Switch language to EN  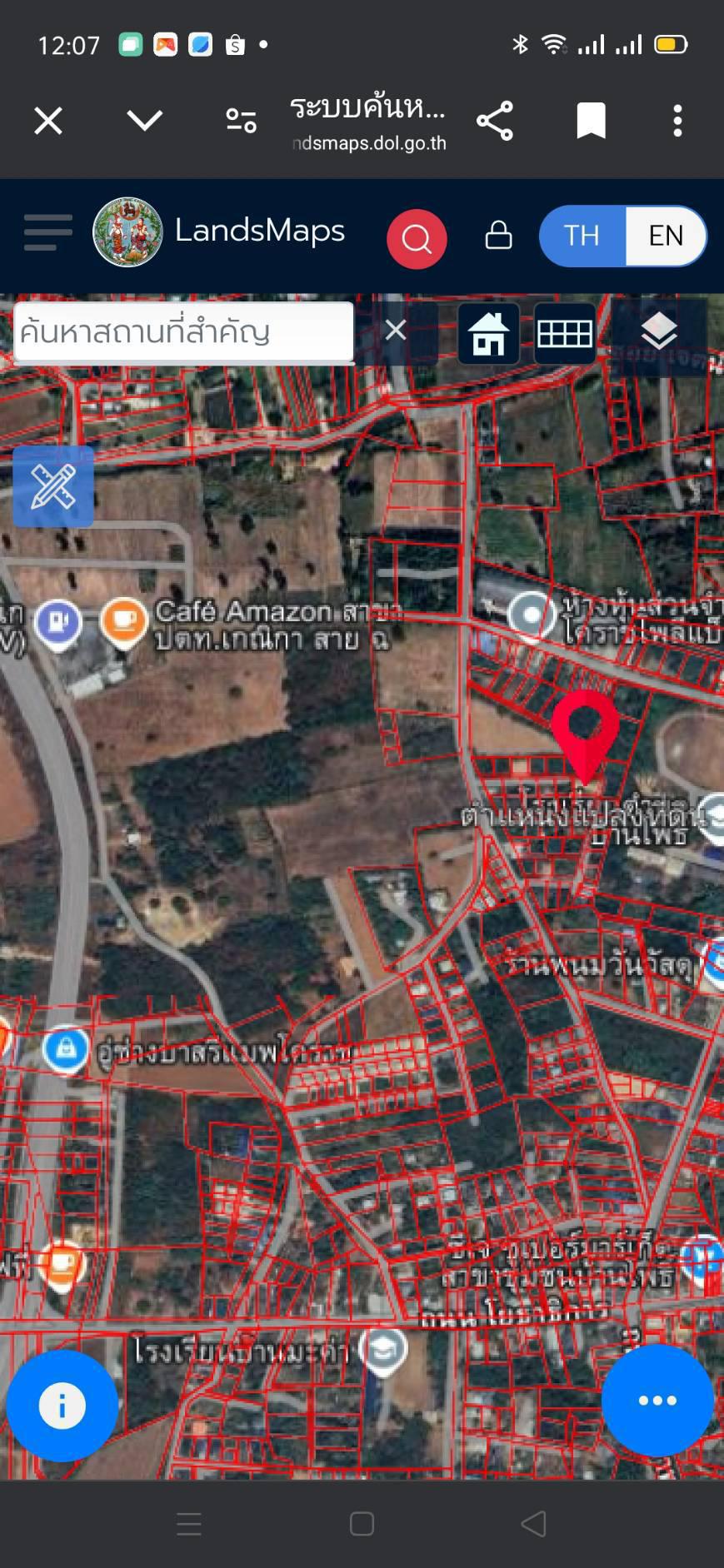(x=666, y=236)
